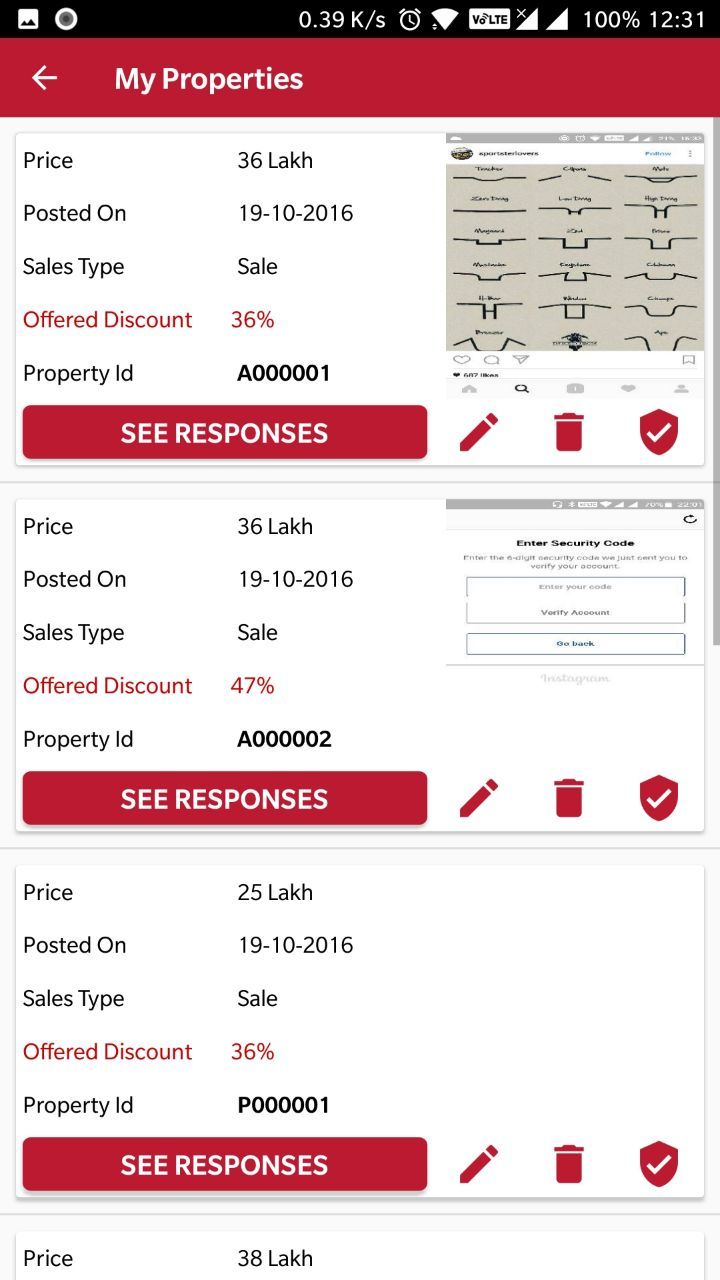720x1280 pixels.
Task: Edit property P000001 with pencil icon
Action: pyautogui.click(x=479, y=1164)
